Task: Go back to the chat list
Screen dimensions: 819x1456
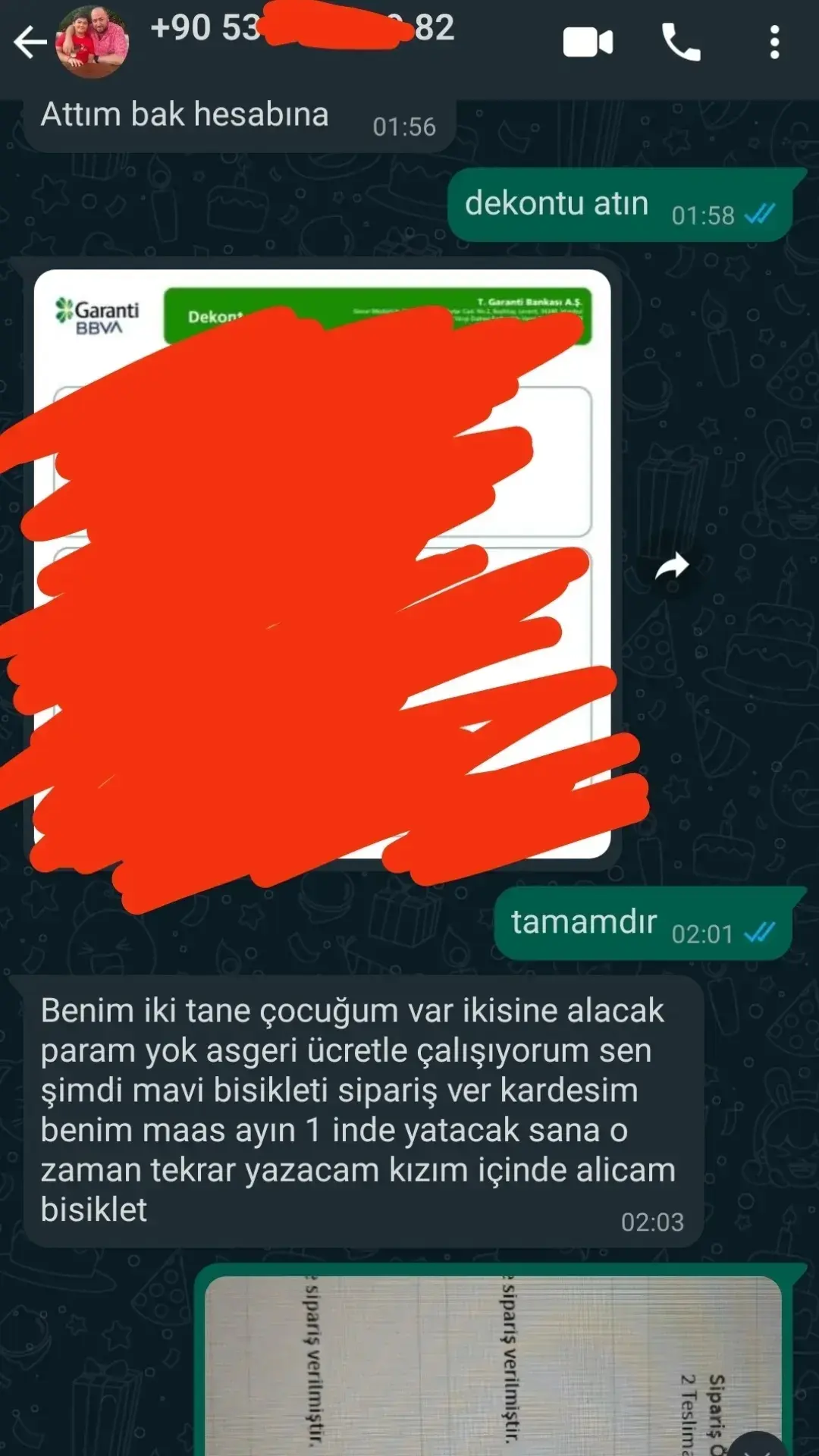Action: [x=29, y=42]
